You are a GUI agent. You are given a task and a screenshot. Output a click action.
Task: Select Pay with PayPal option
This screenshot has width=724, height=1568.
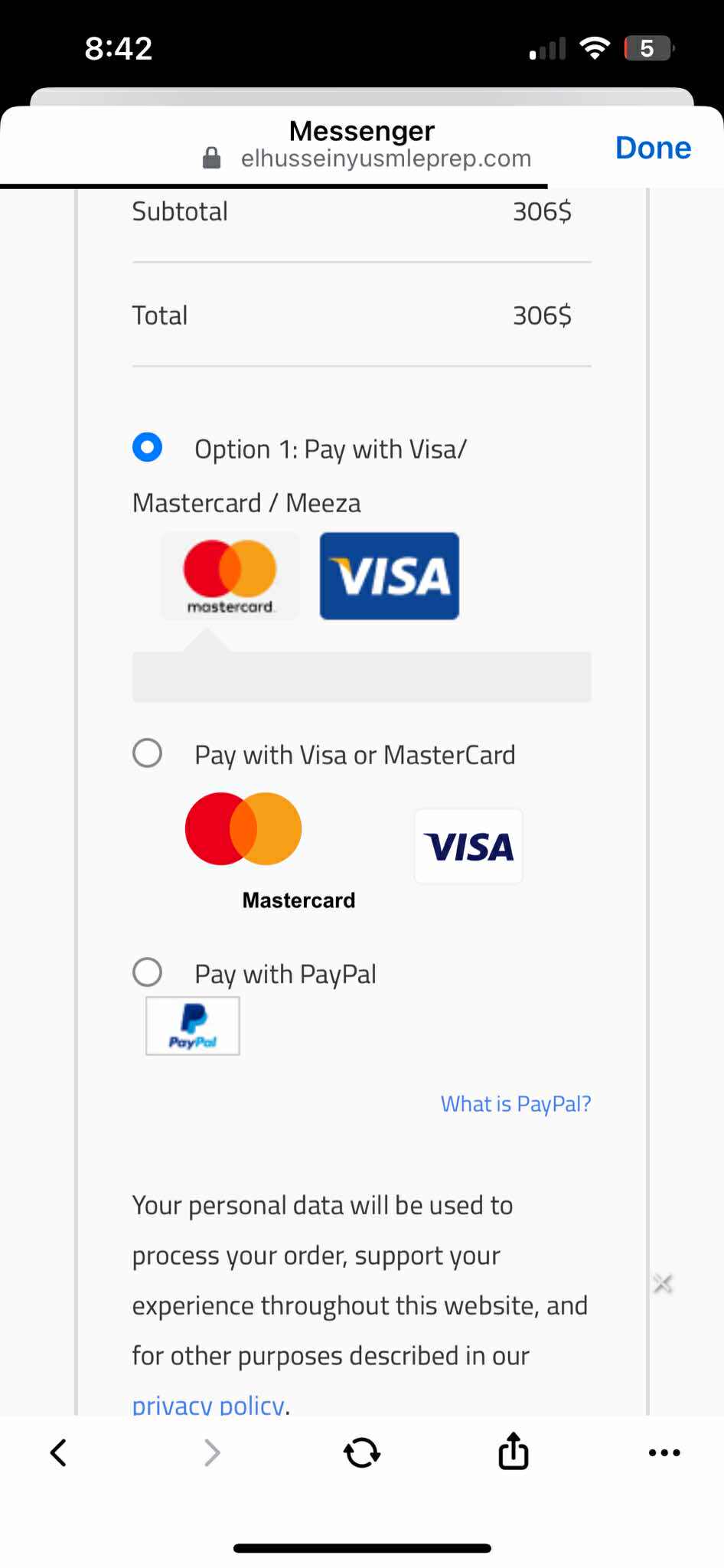(147, 972)
